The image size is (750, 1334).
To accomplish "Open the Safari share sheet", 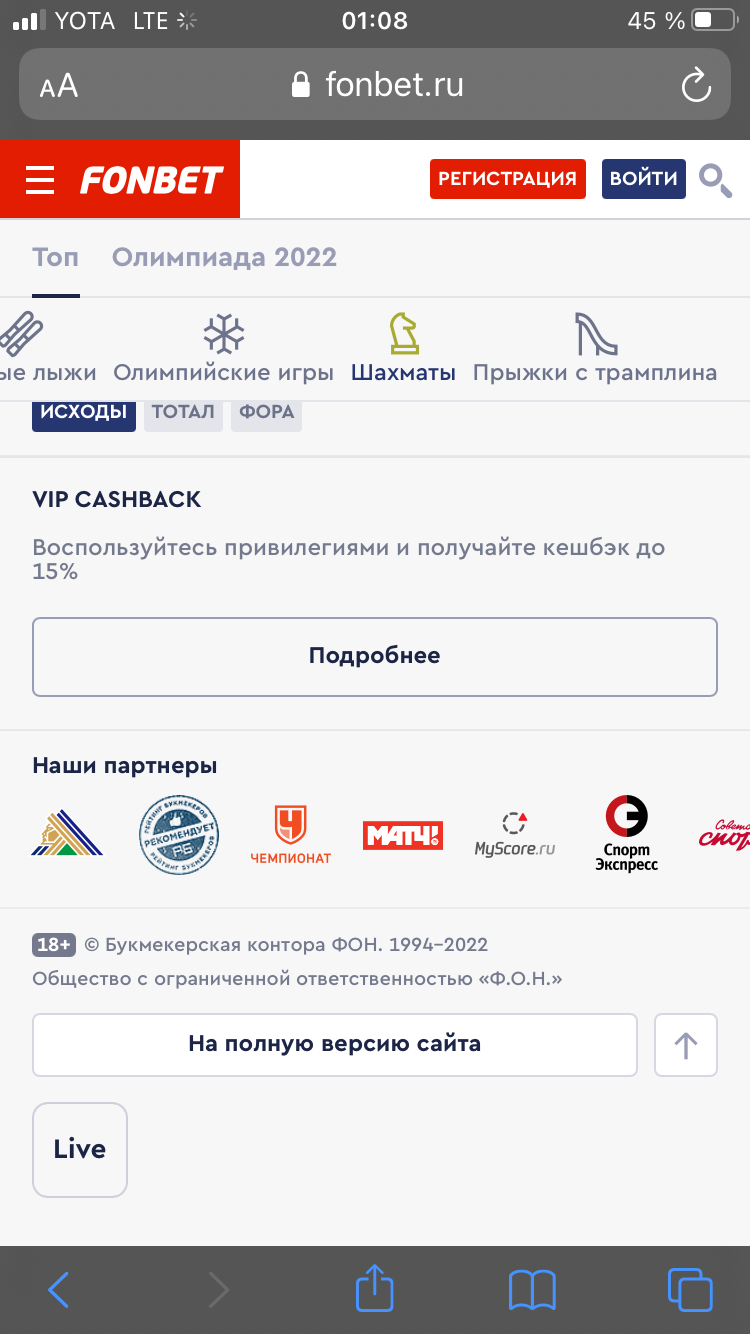I will tap(374, 1288).
